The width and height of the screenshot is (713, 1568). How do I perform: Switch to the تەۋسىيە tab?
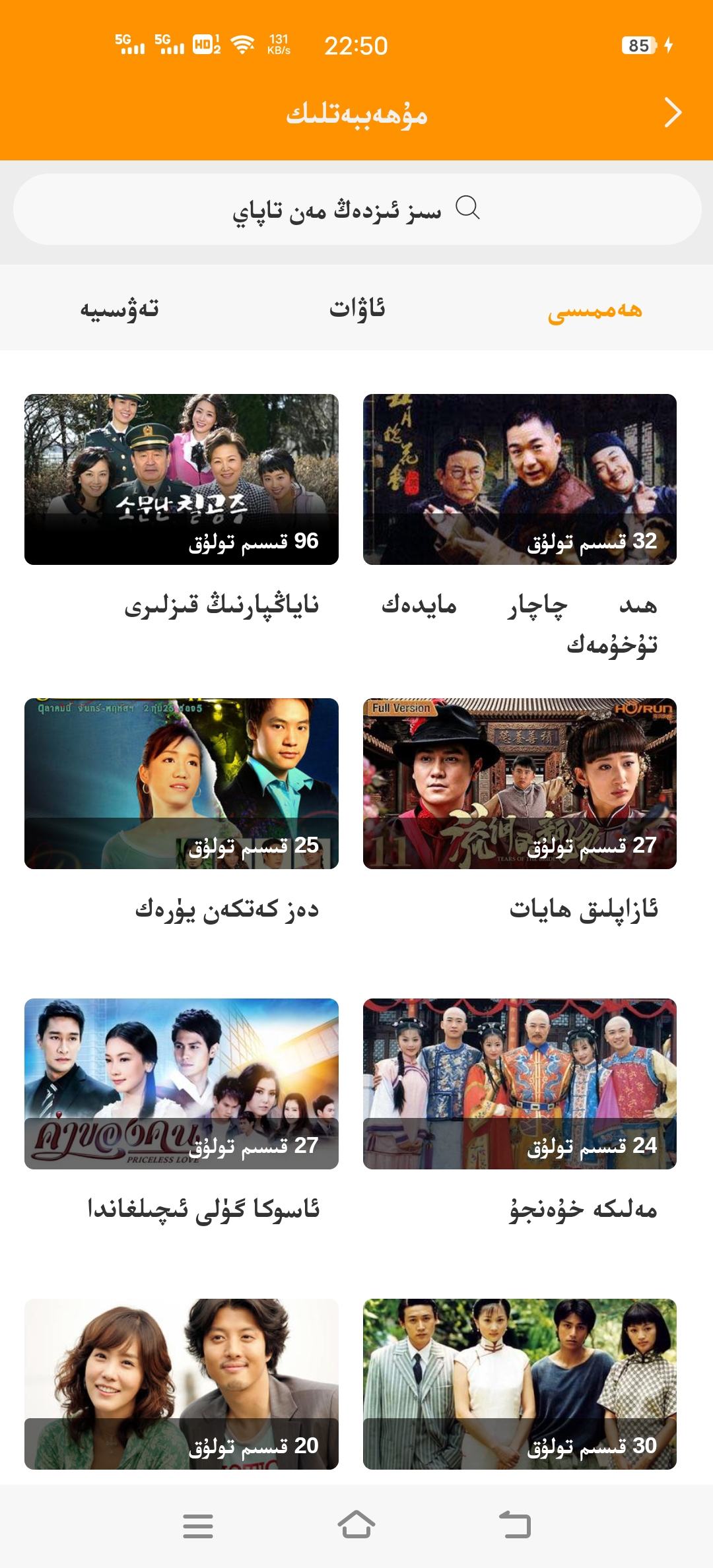[119, 309]
